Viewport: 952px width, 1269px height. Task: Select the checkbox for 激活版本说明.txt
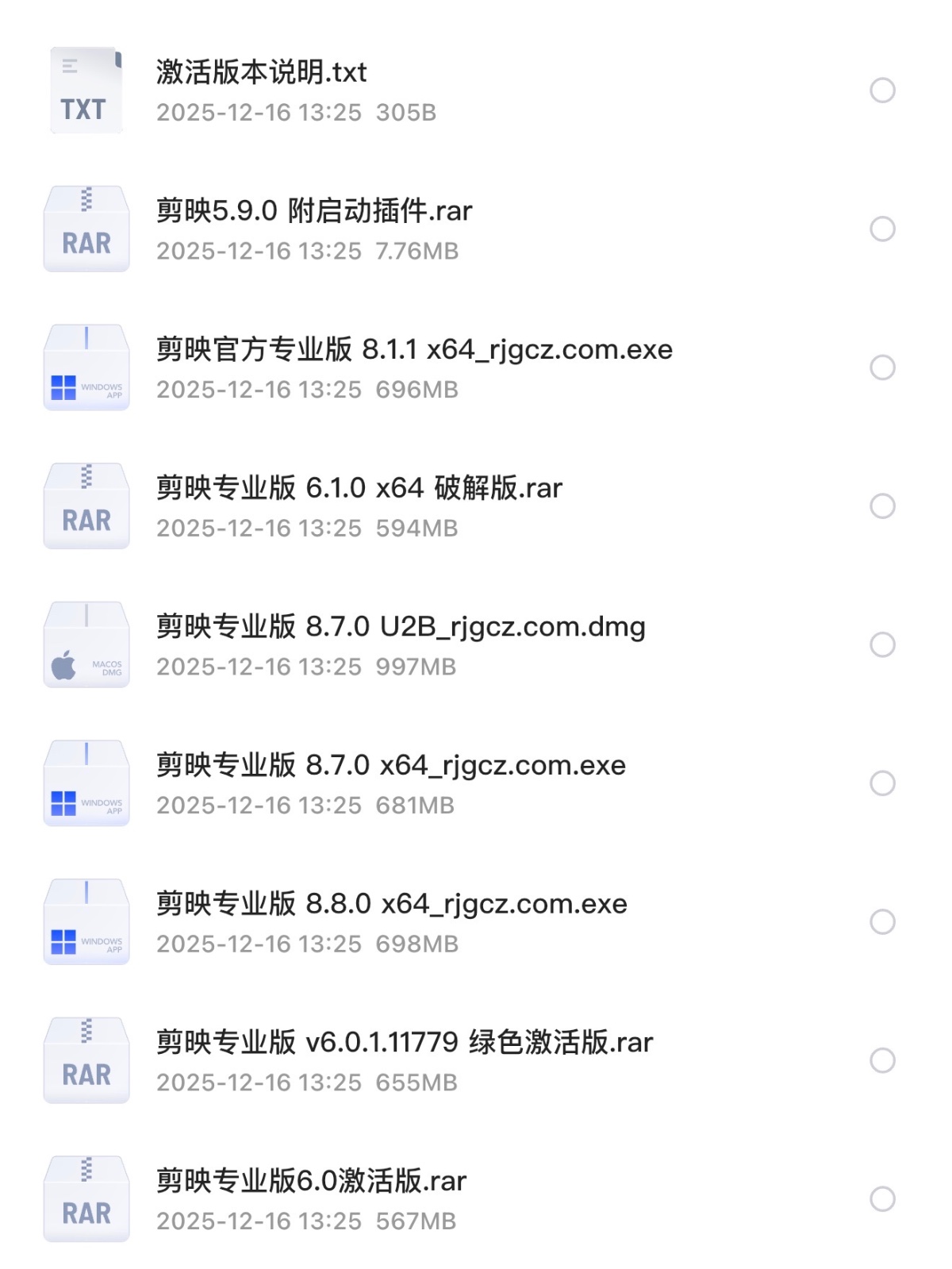pyautogui.click(x=882, y=90)
